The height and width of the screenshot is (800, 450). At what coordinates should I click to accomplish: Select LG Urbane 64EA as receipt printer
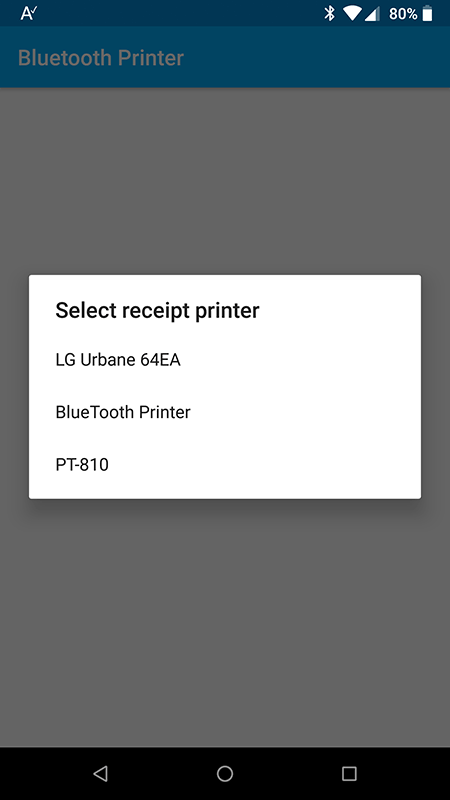tap(224, 360)
